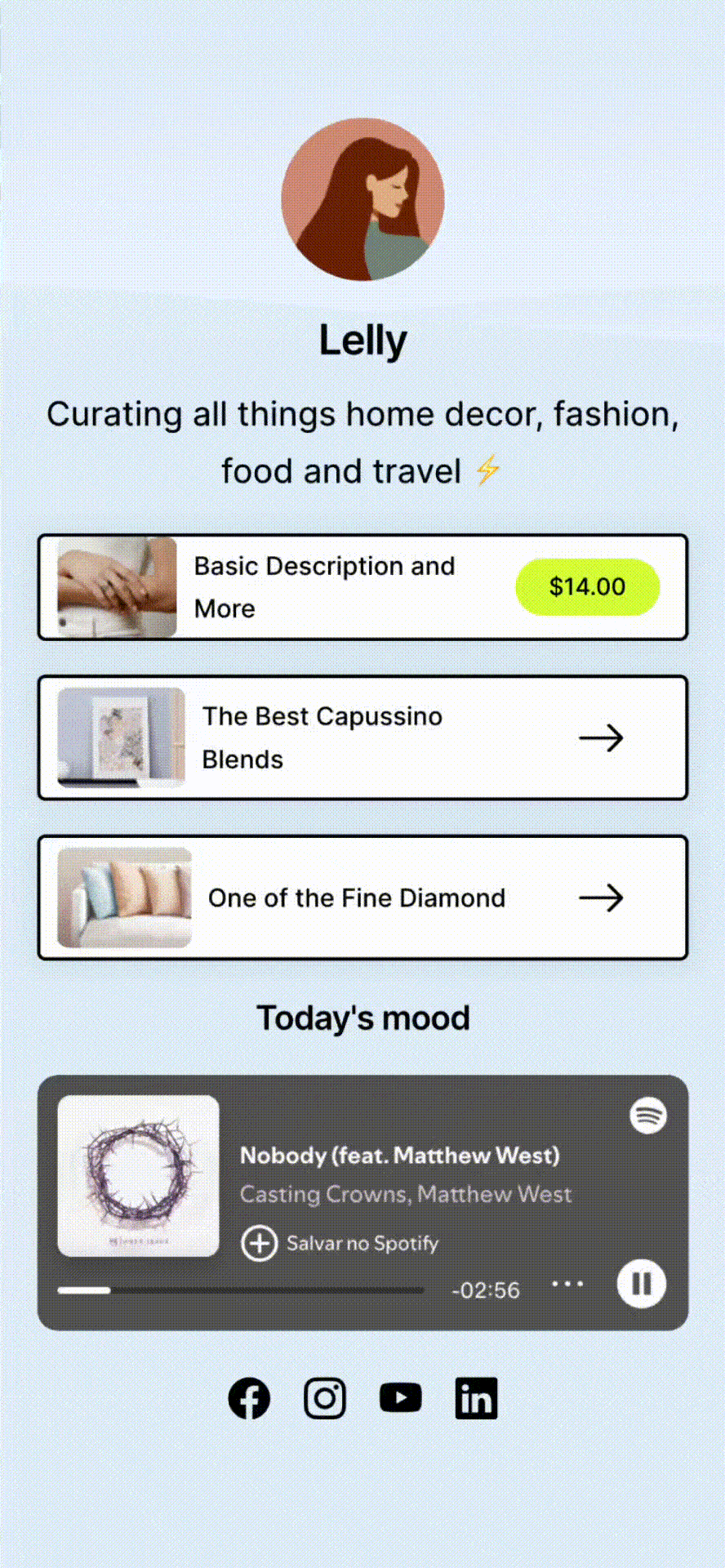This screenshot has width=725, height=1568.
Task: Open Lelly's LinkedIn profile
Action: point(476,1399)
